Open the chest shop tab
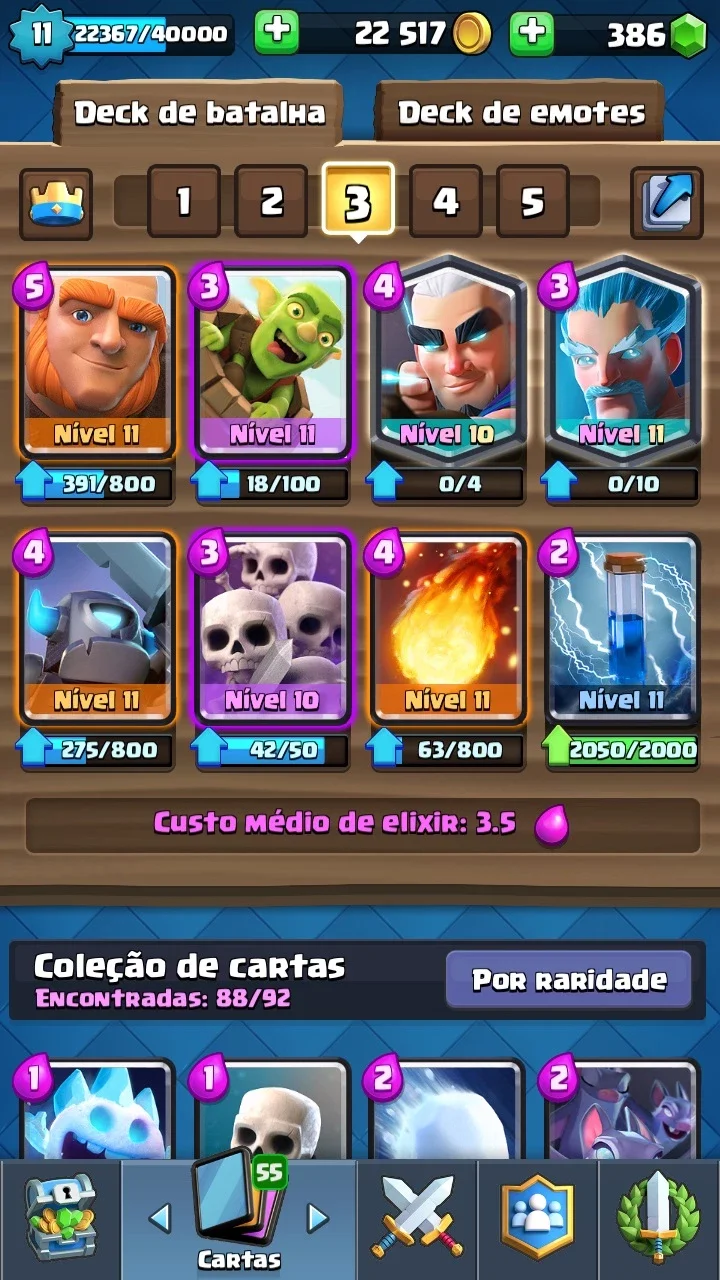 tap(59, 1218)
